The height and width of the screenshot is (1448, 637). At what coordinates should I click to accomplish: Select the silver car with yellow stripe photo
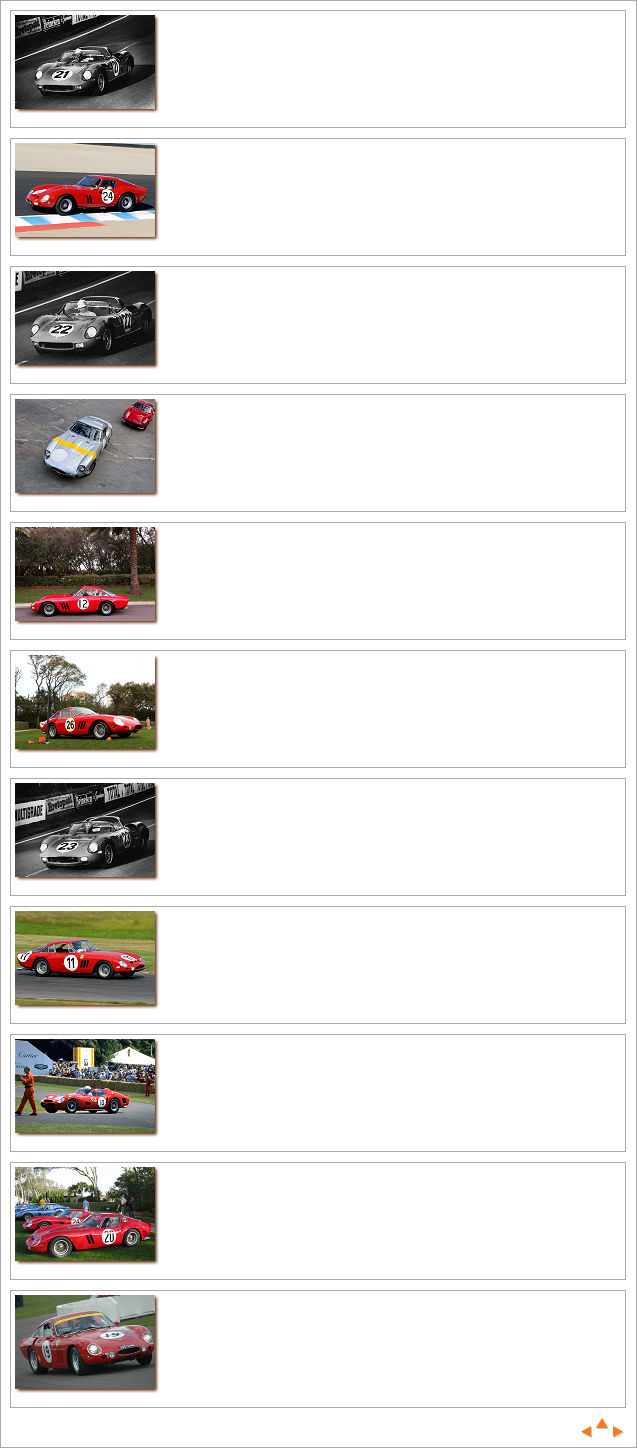pyautogui.click(x=85, y=446)
